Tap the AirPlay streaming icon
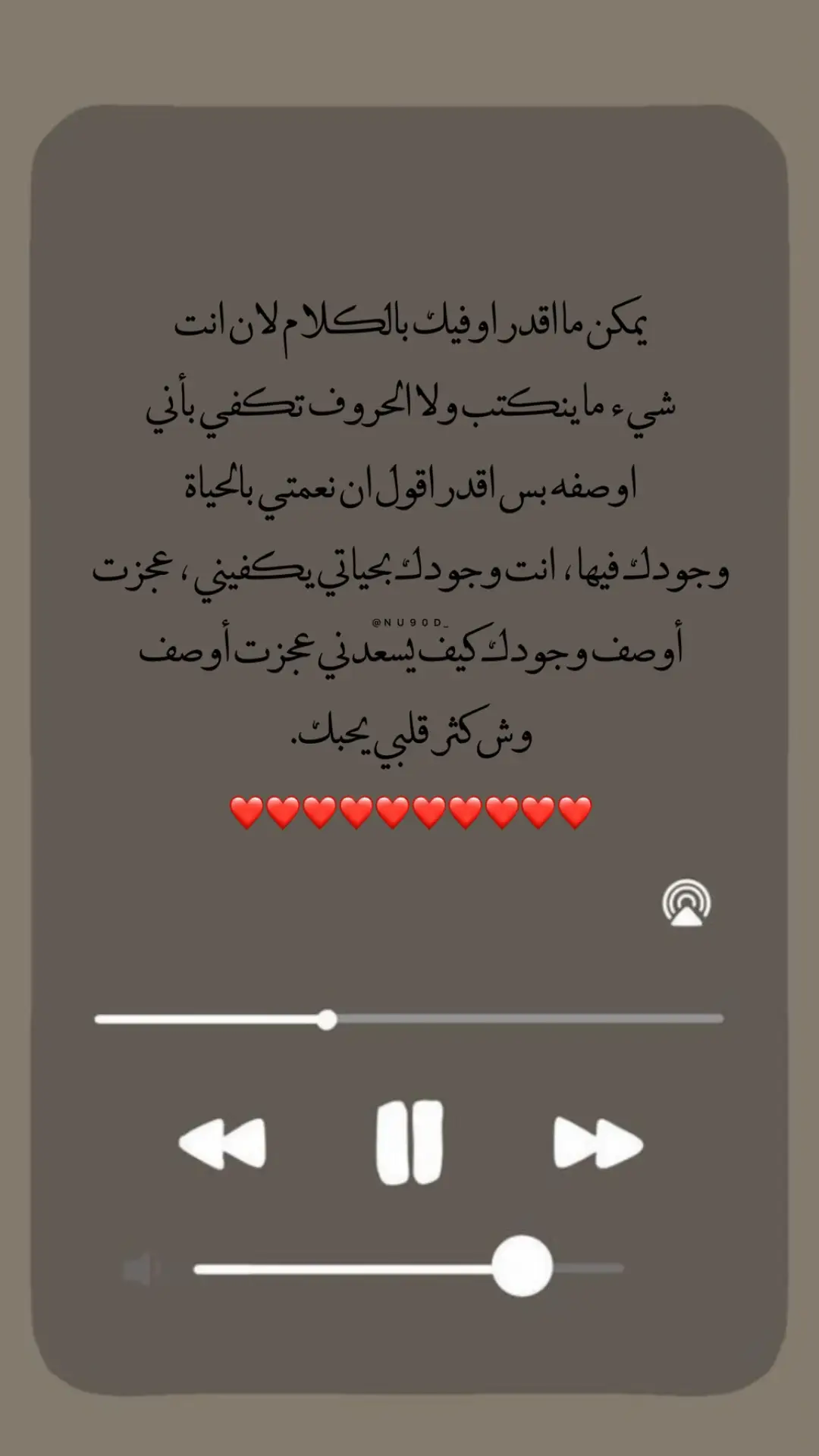Image resolution: width=819 pixels, height=1456 pixels. click(686, 902)
